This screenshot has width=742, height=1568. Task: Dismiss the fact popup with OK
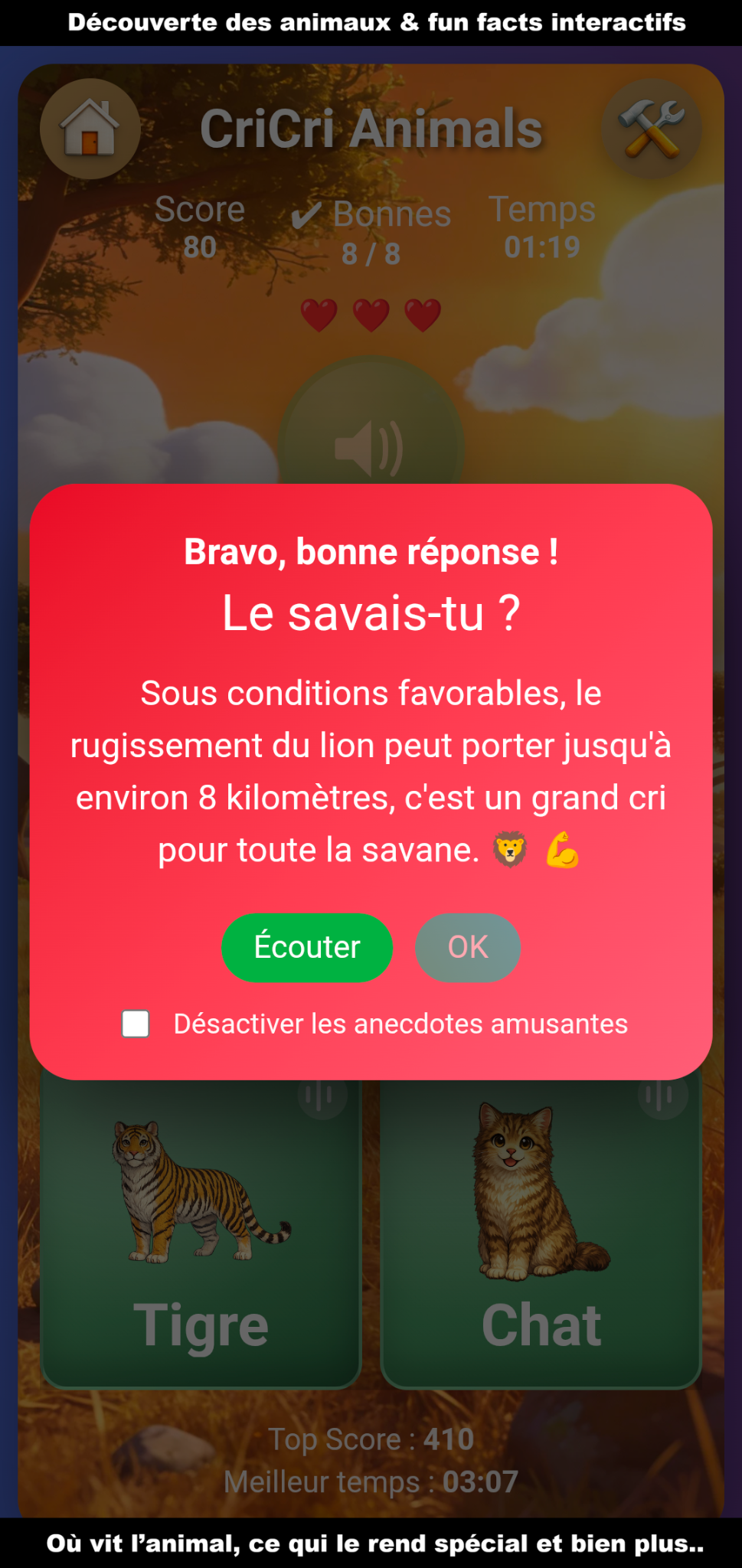tap(468, 947)
